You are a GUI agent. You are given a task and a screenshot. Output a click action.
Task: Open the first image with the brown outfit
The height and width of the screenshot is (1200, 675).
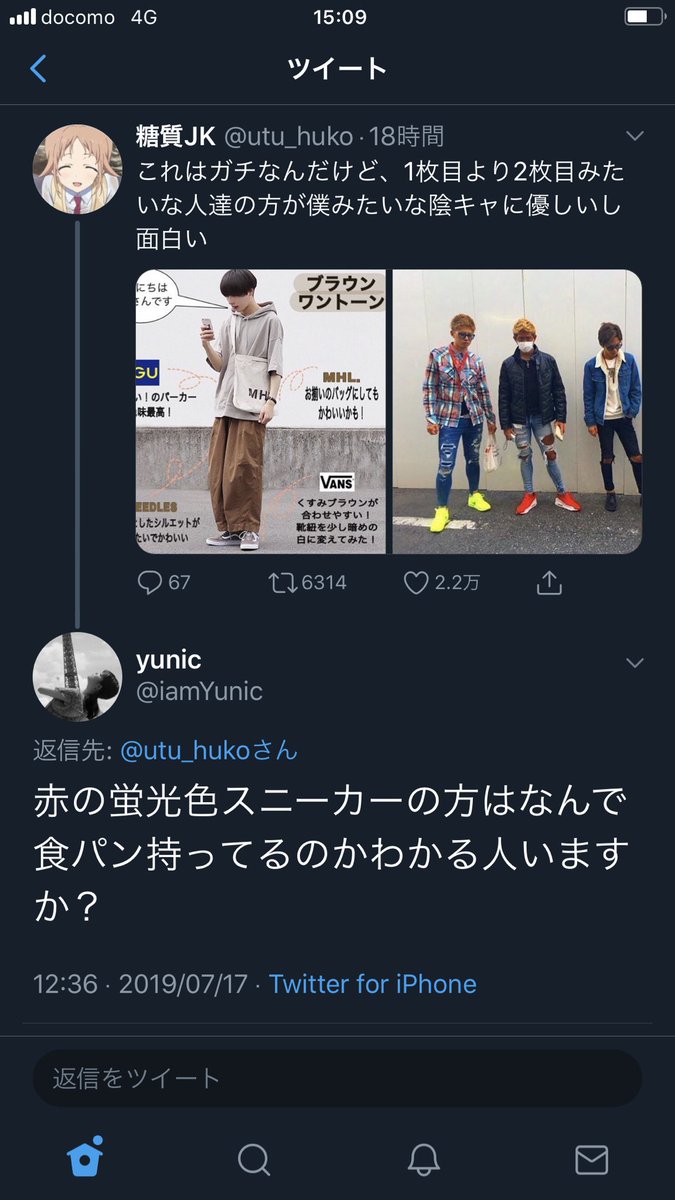[x=261, y=411]
